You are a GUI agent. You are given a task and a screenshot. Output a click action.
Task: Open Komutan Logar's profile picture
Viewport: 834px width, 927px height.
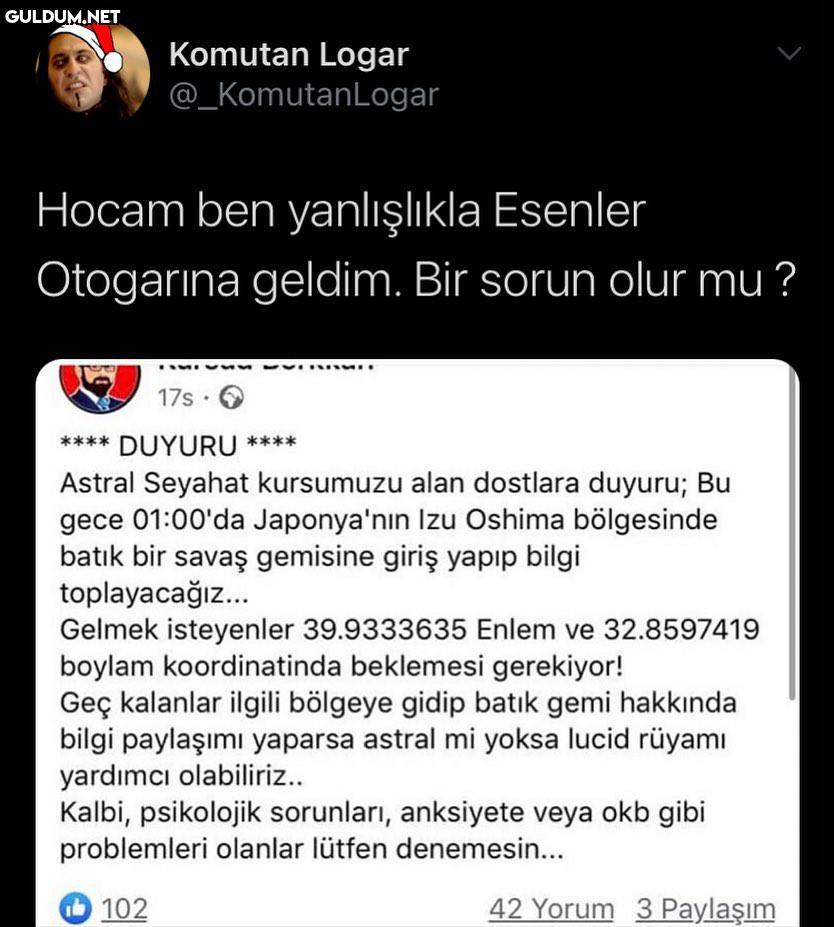[x=92, y=70]
